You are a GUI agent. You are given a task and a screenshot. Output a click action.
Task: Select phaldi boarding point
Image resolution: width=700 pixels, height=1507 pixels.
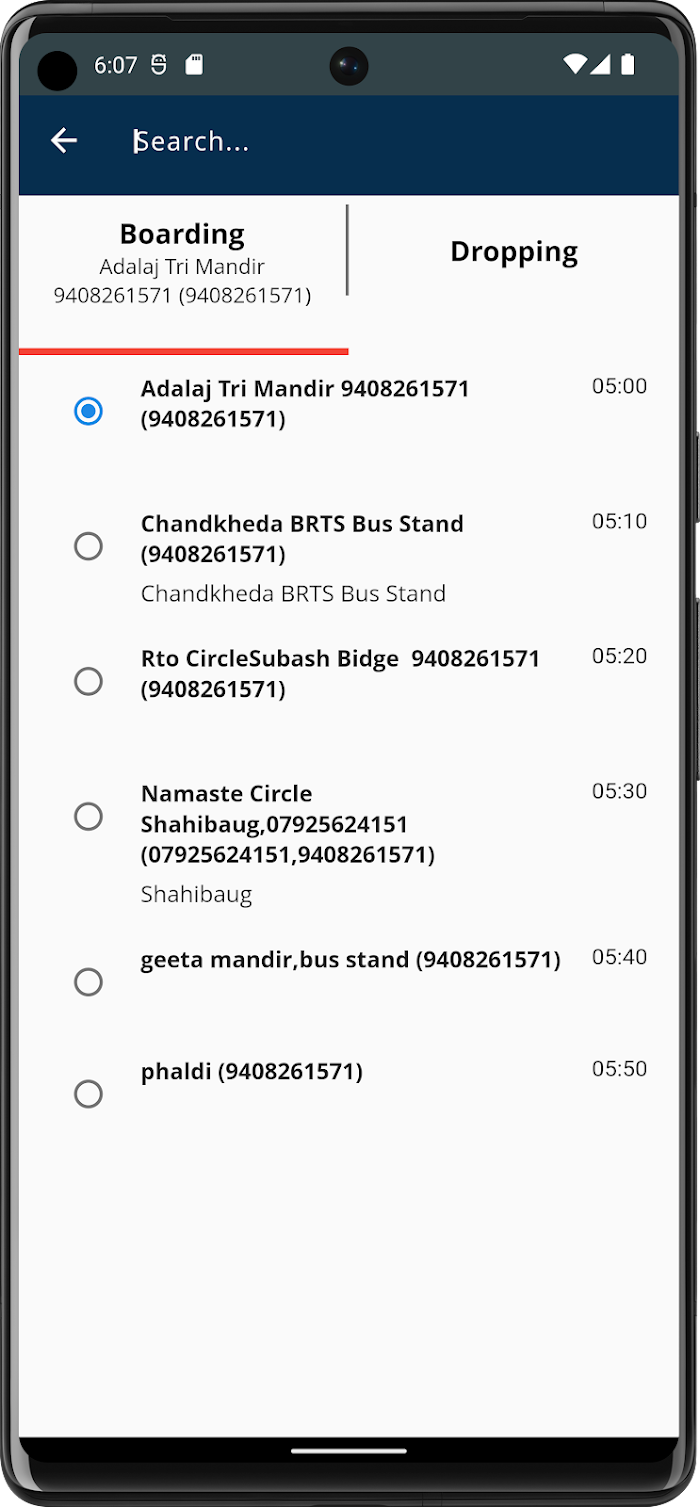tap(349, 1087)
